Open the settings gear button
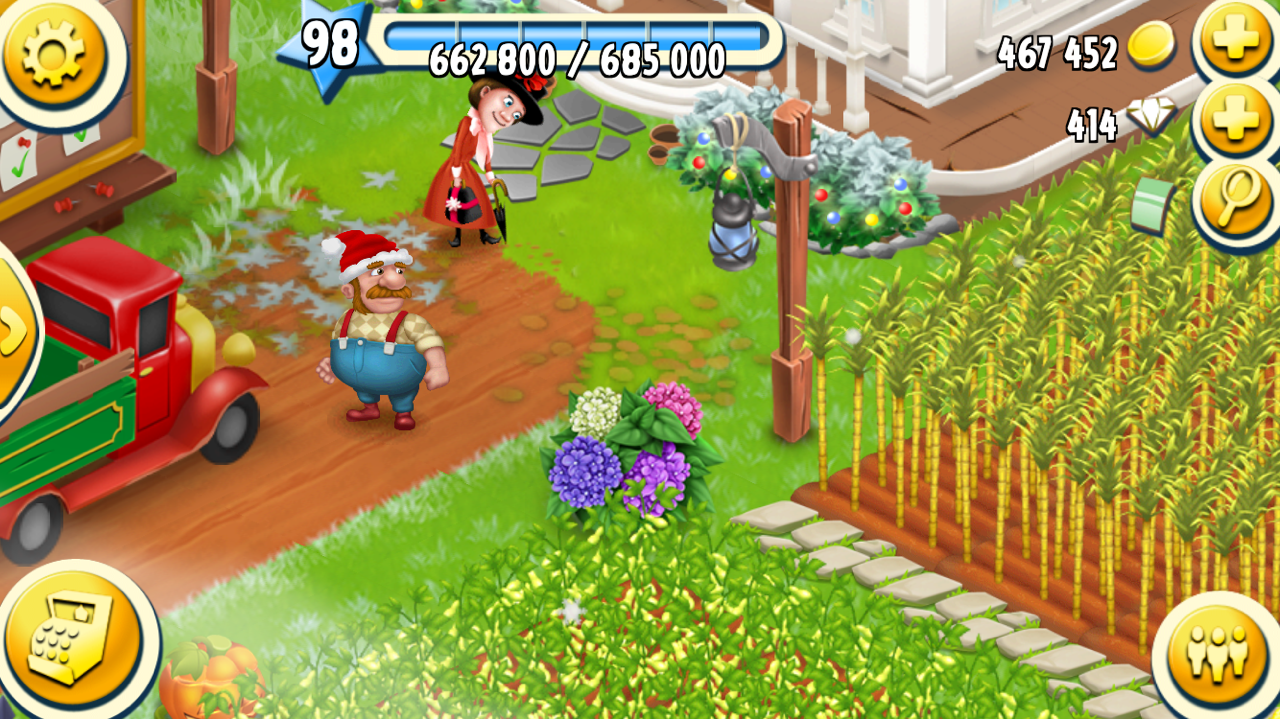The image size is (1280, 719). 54,52
